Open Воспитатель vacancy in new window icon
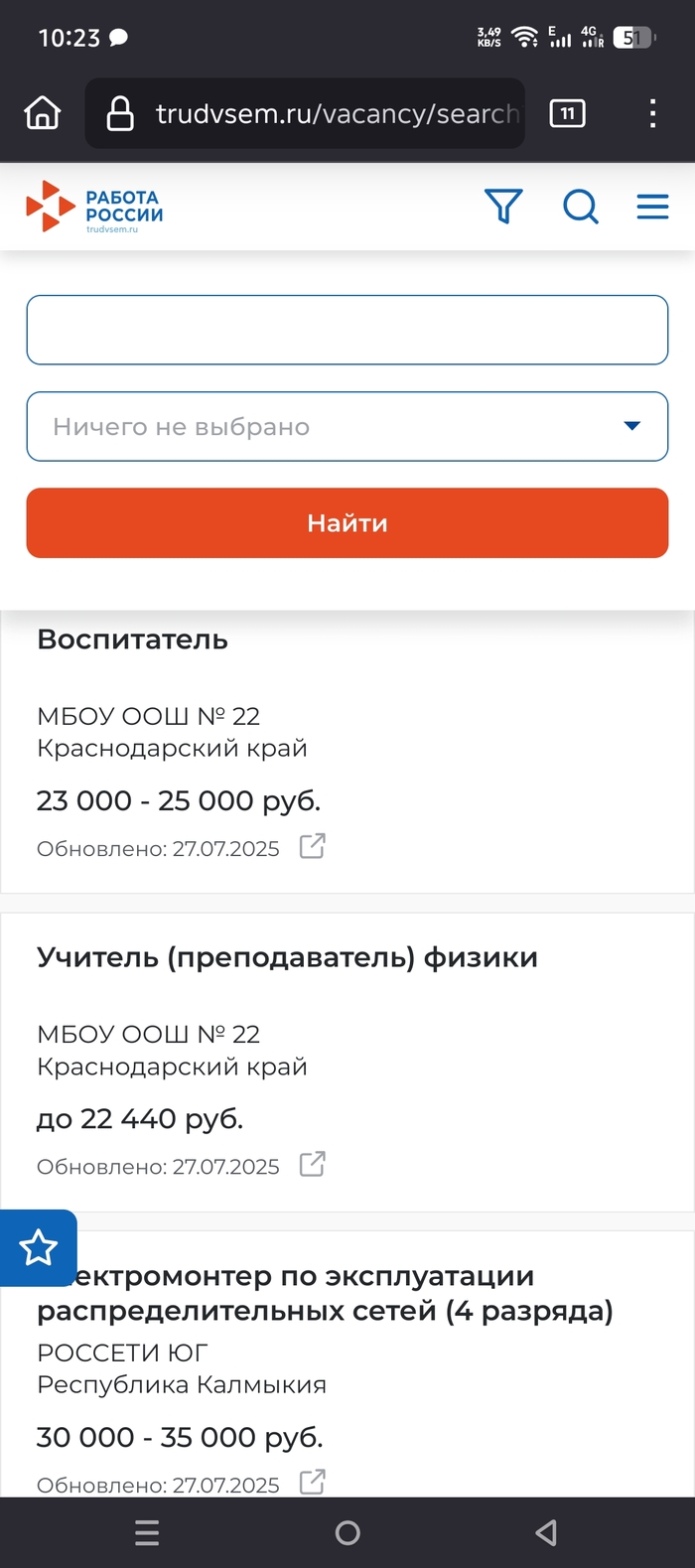This screenshot has width=695, height=1568. (313, 846)
